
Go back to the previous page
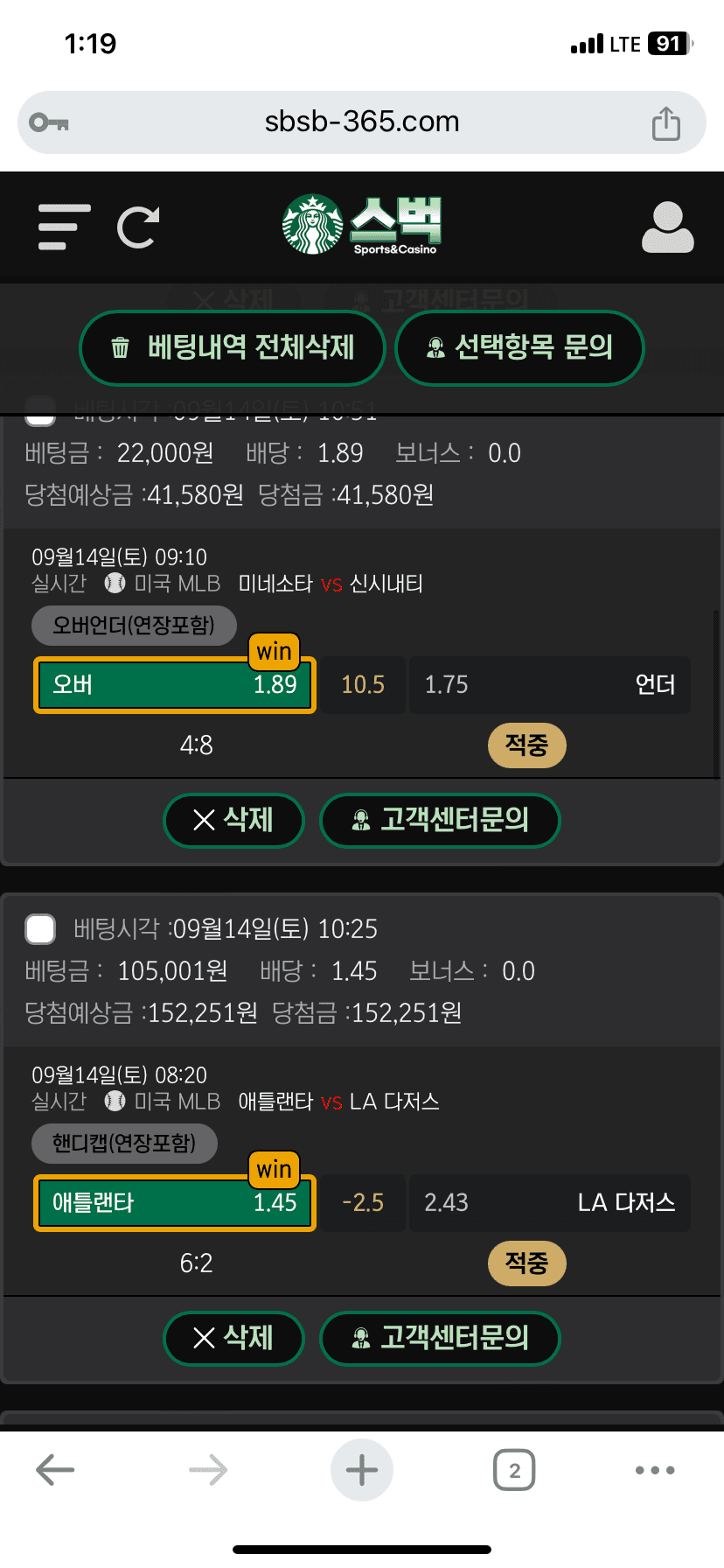[x=55, y=1470]
